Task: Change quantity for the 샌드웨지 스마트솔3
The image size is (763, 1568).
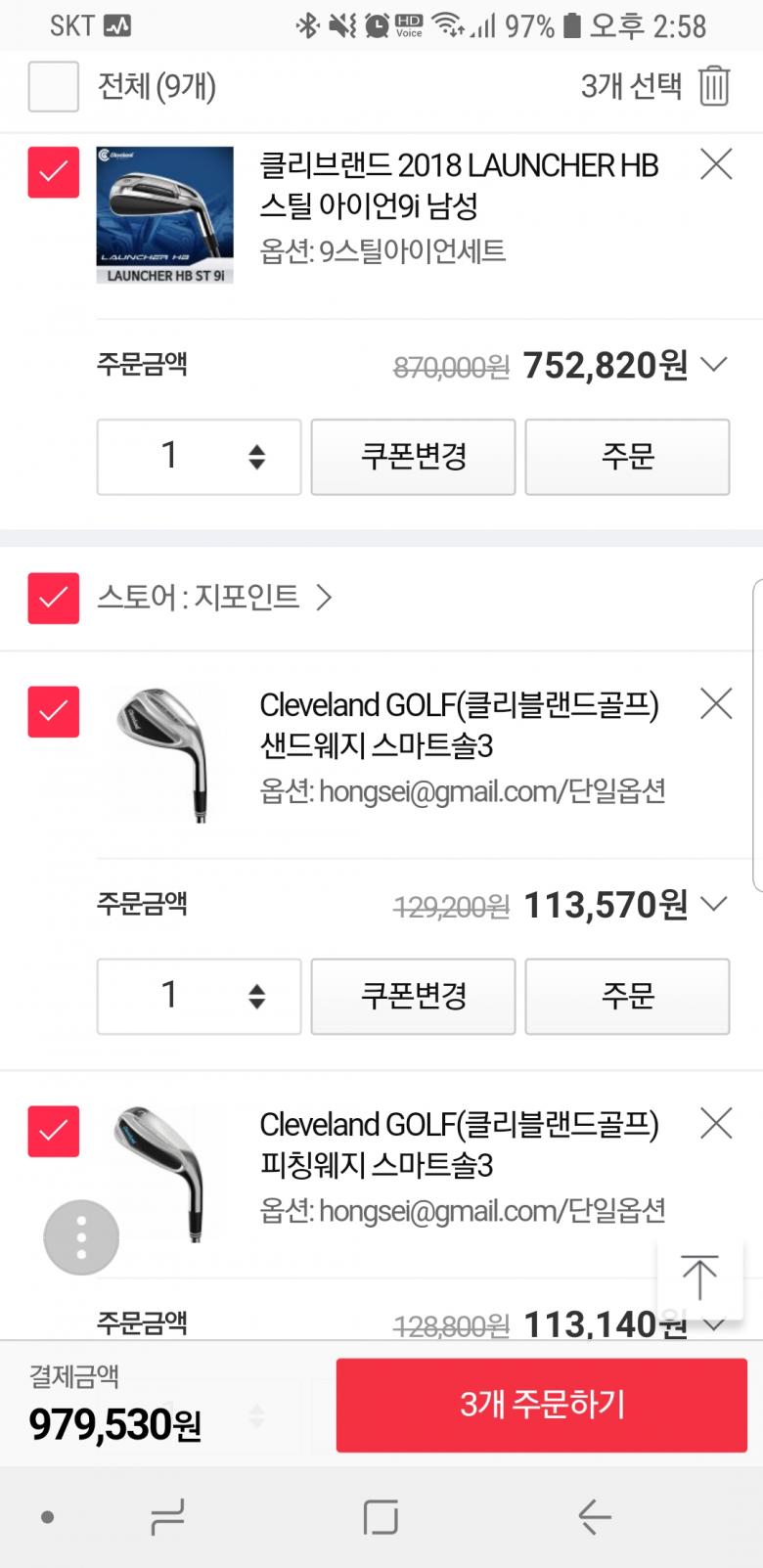Action: point(199,996)
